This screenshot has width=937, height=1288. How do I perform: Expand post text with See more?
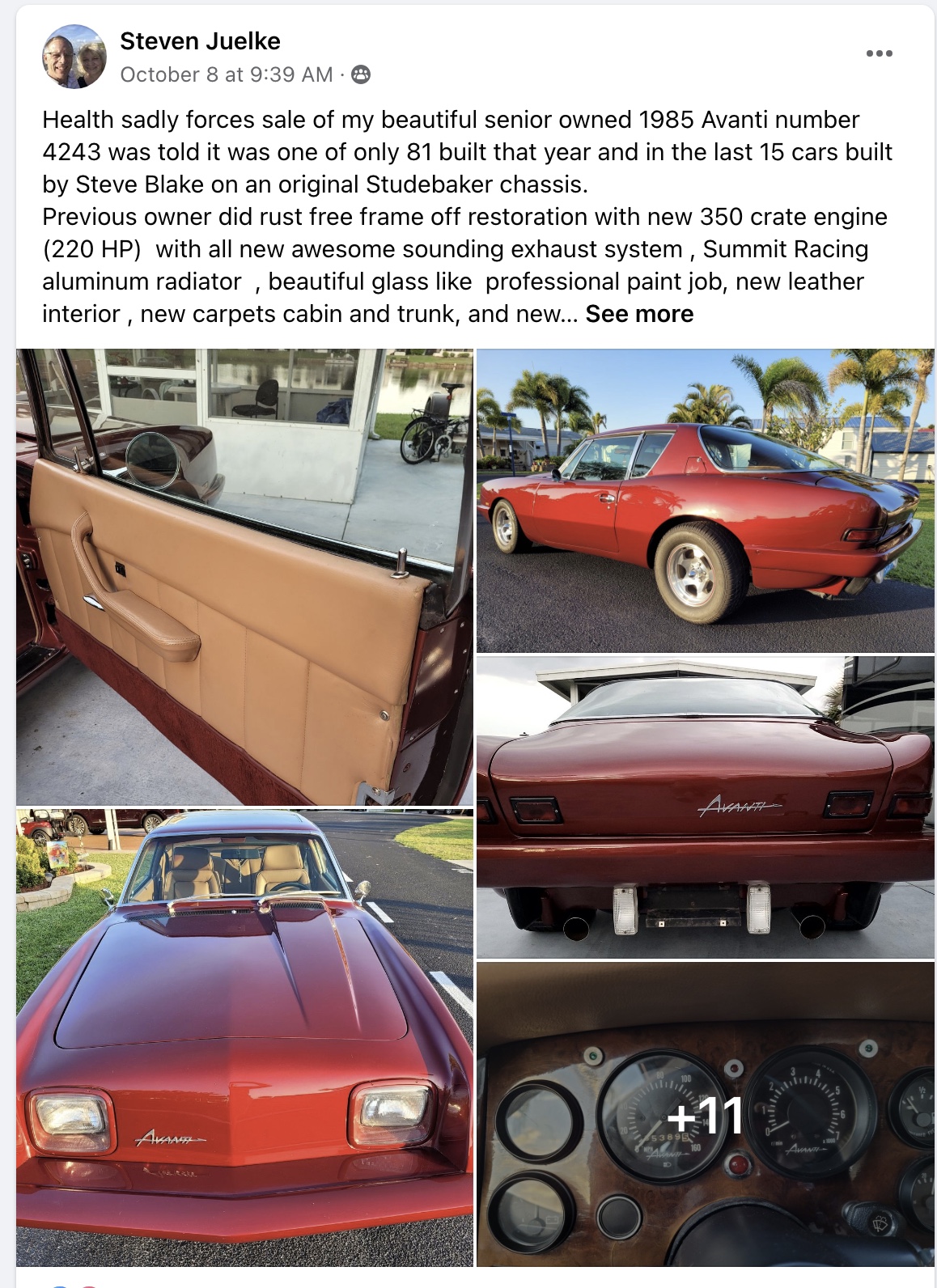point(639,314)
